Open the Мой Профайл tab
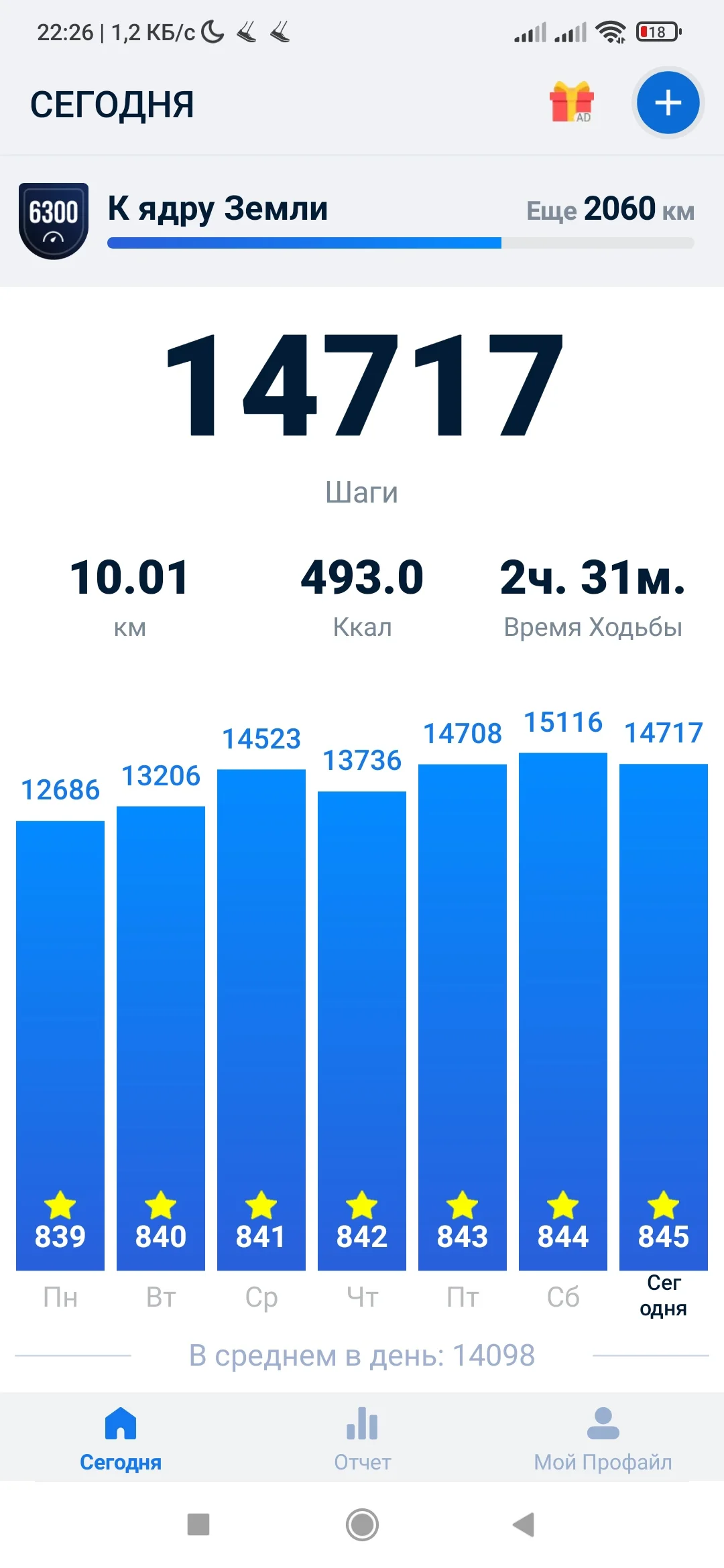The image size is (724, 1568). 603,1439
